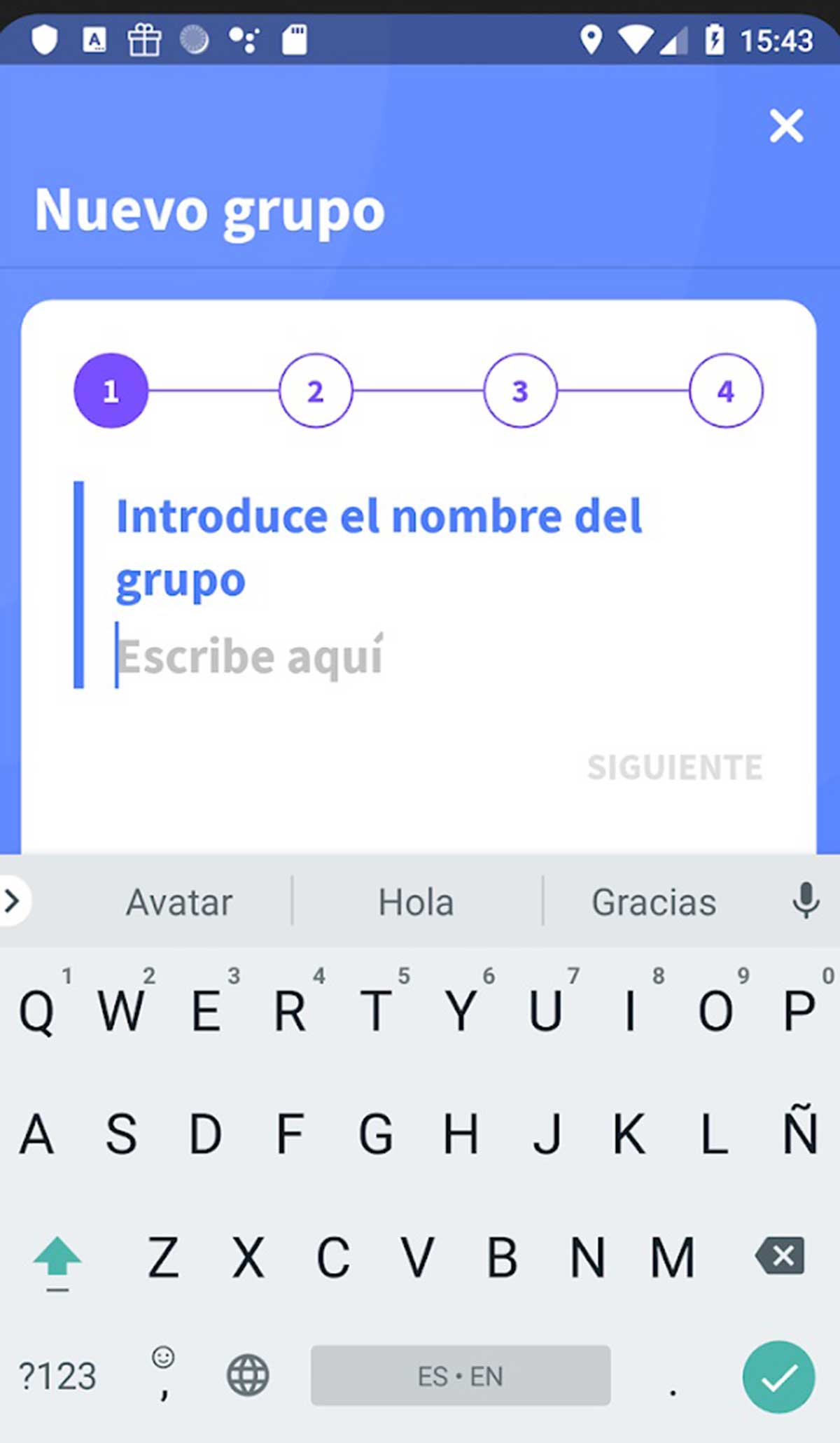Toggle language on the ES•EN spacebar
840x1443 pixels.
click(462, 1375)
